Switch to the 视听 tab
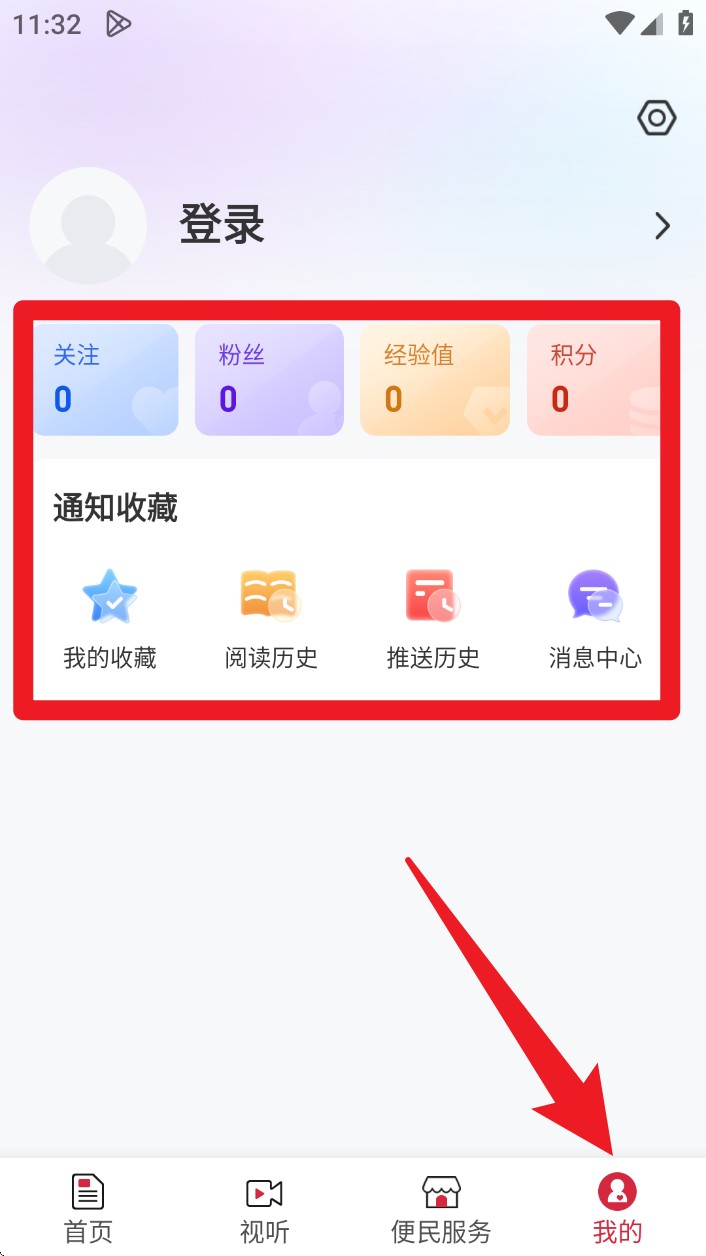This screenshot has width=706, height=1256. [265, 1207]
